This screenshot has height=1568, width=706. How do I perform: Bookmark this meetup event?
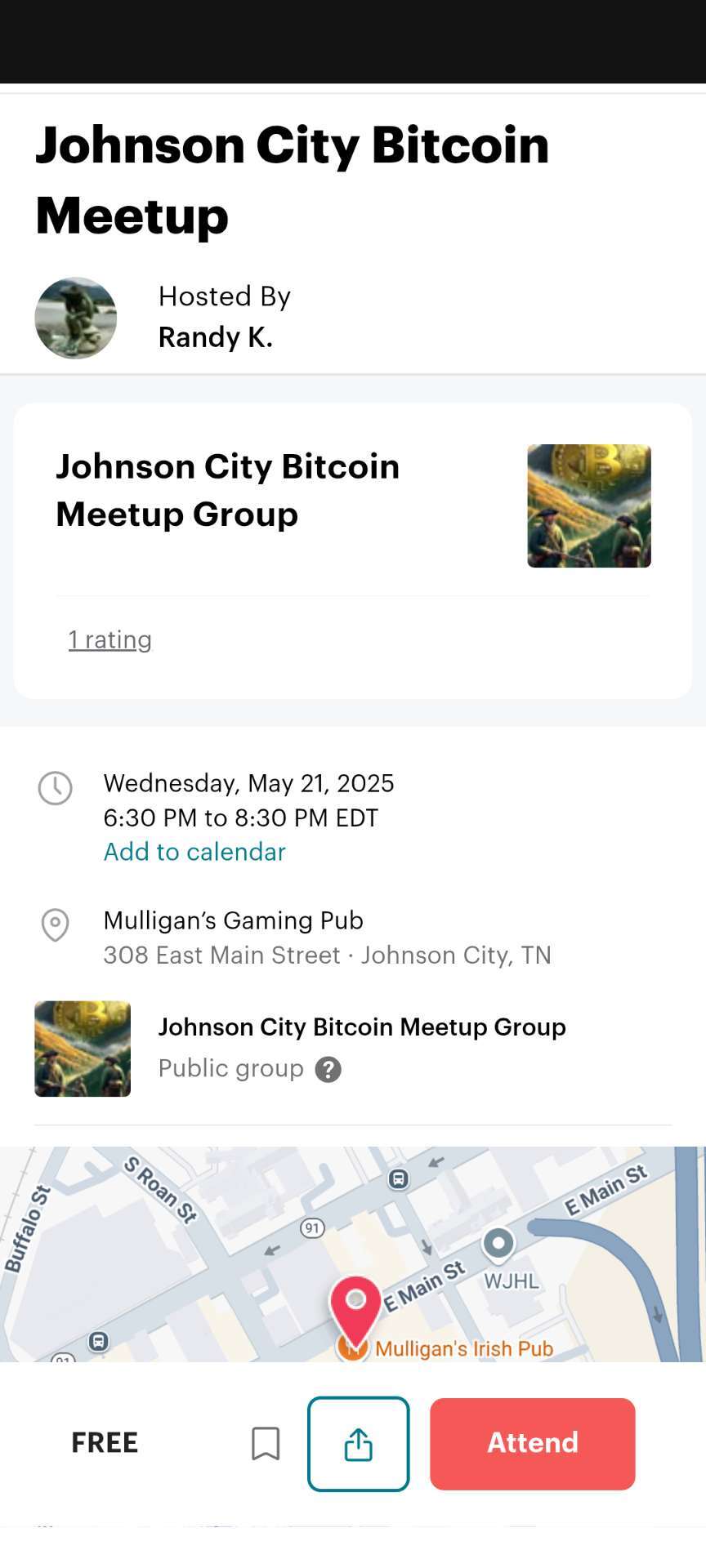click(x=266, y=1443)
